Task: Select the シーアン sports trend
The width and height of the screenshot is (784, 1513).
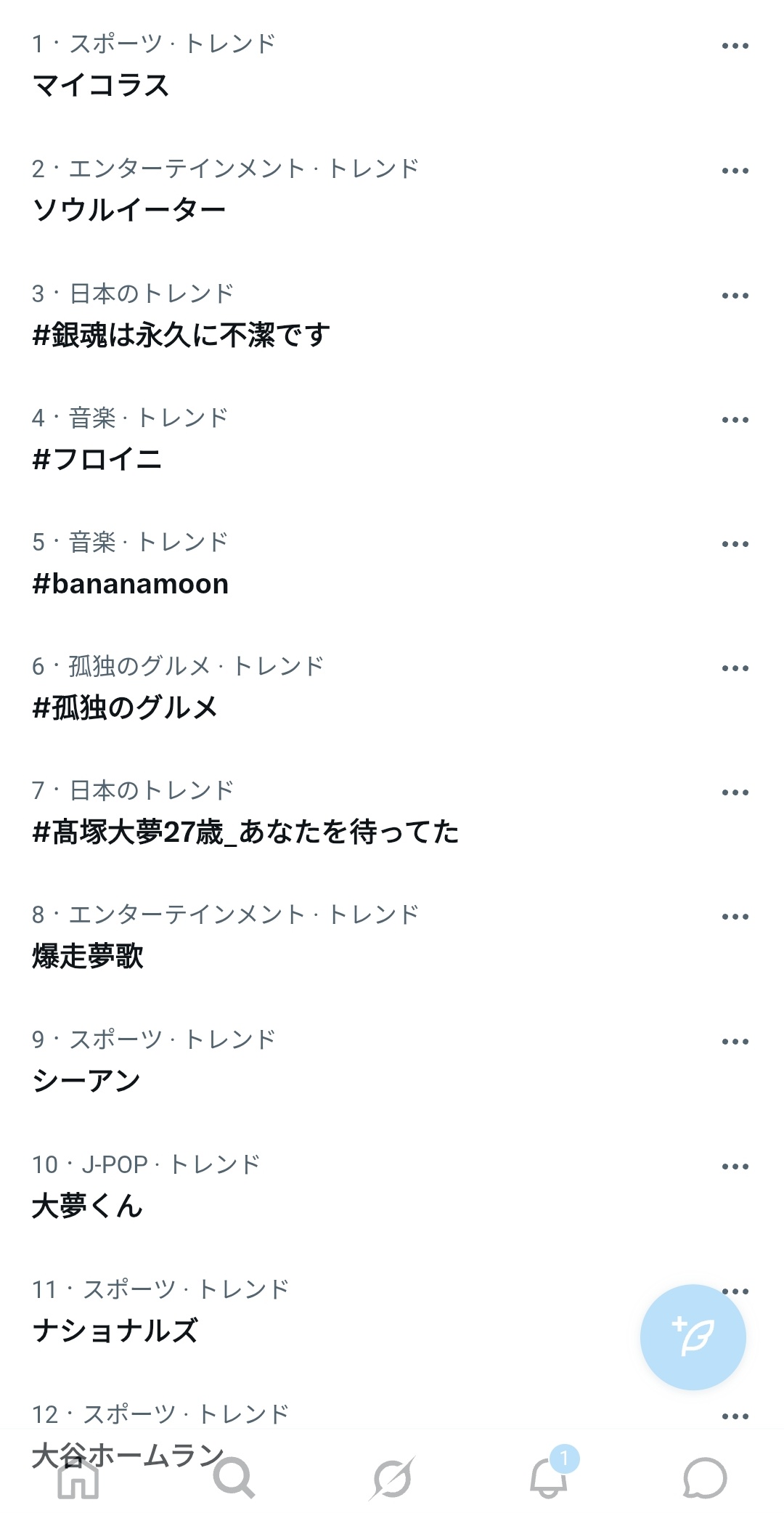Action: pyautogui.click(x=86, y=1082)
